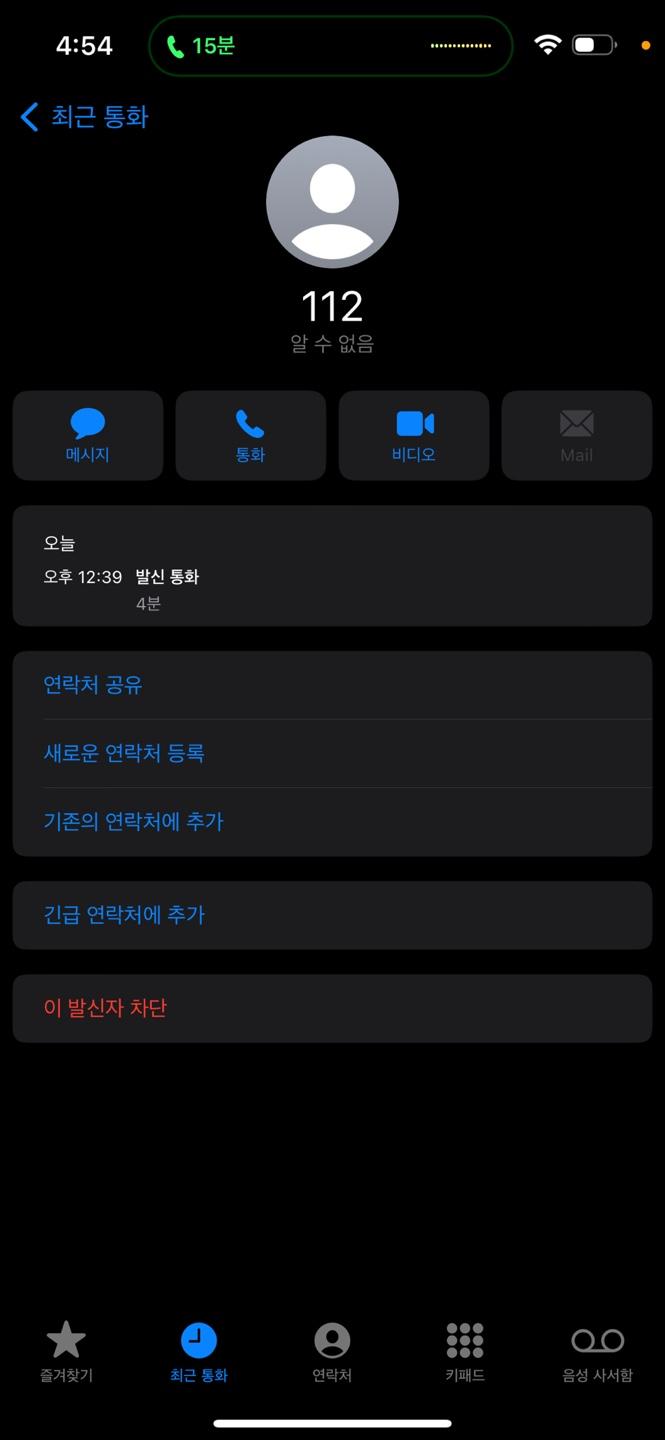Open the 최근 통화 tab
Viewport: 665px width, 1440px height.
point(199,1351)
